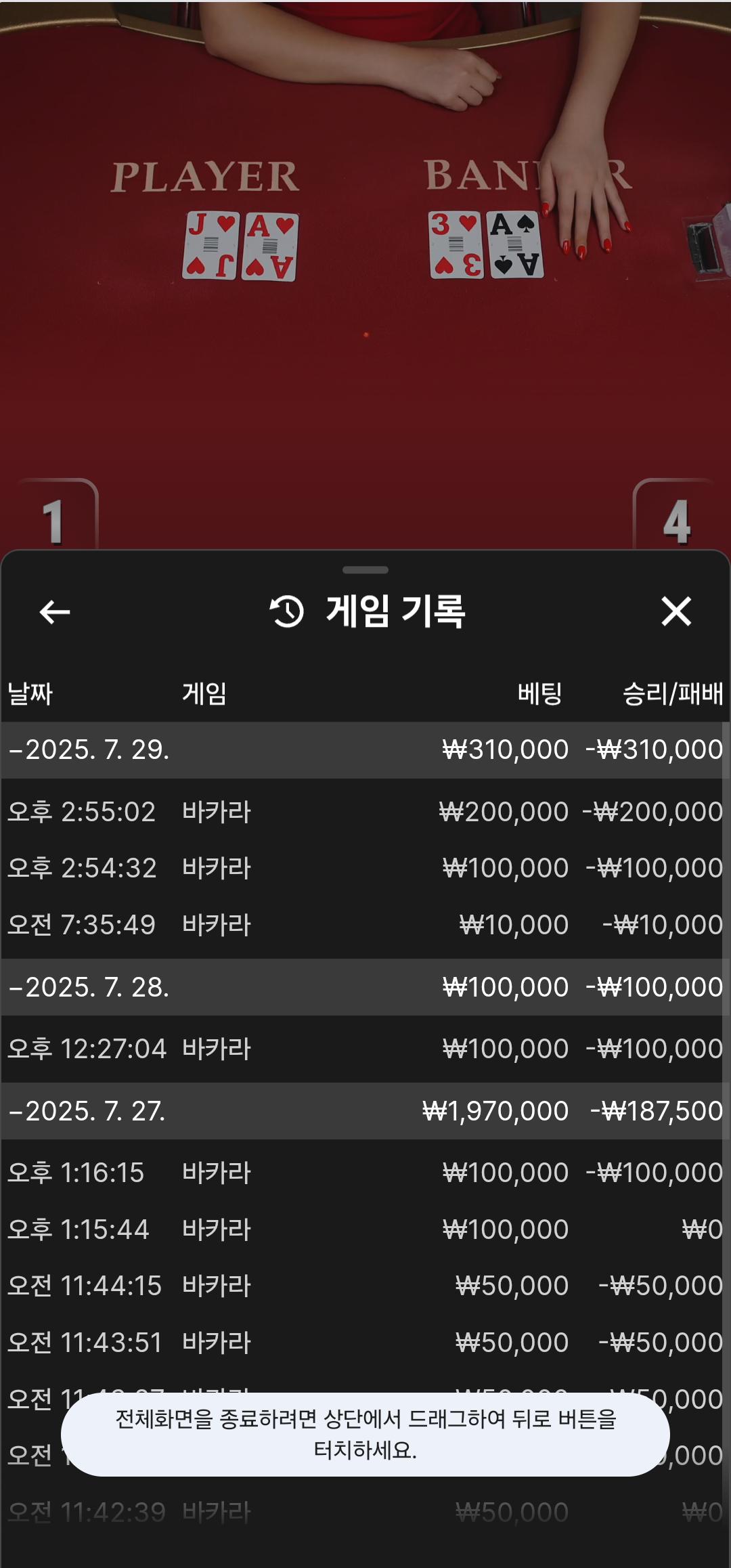Open the 오전 11:44:15 baccarat record
This screenshot has height=1568, width=731.
coord(365,1286)
